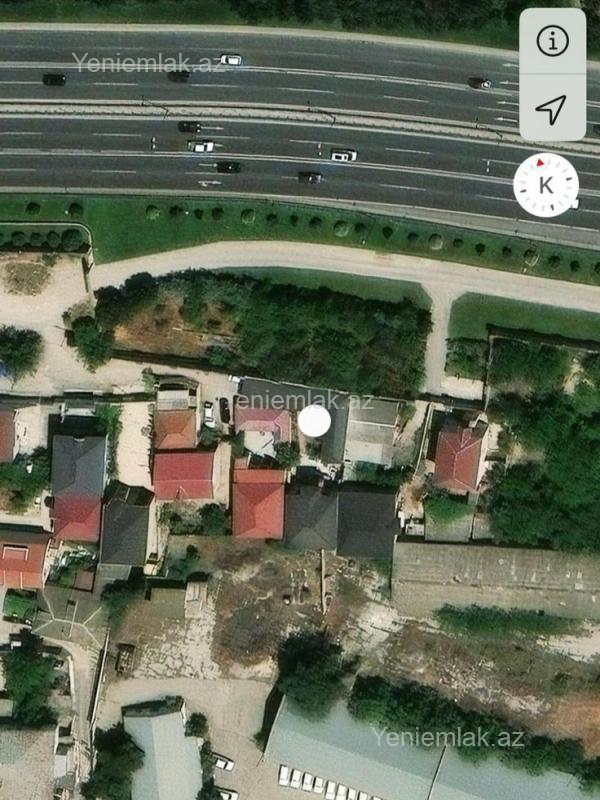Open the map info settings
This screenshot has height=800, width=600.
tap(552, 41)
